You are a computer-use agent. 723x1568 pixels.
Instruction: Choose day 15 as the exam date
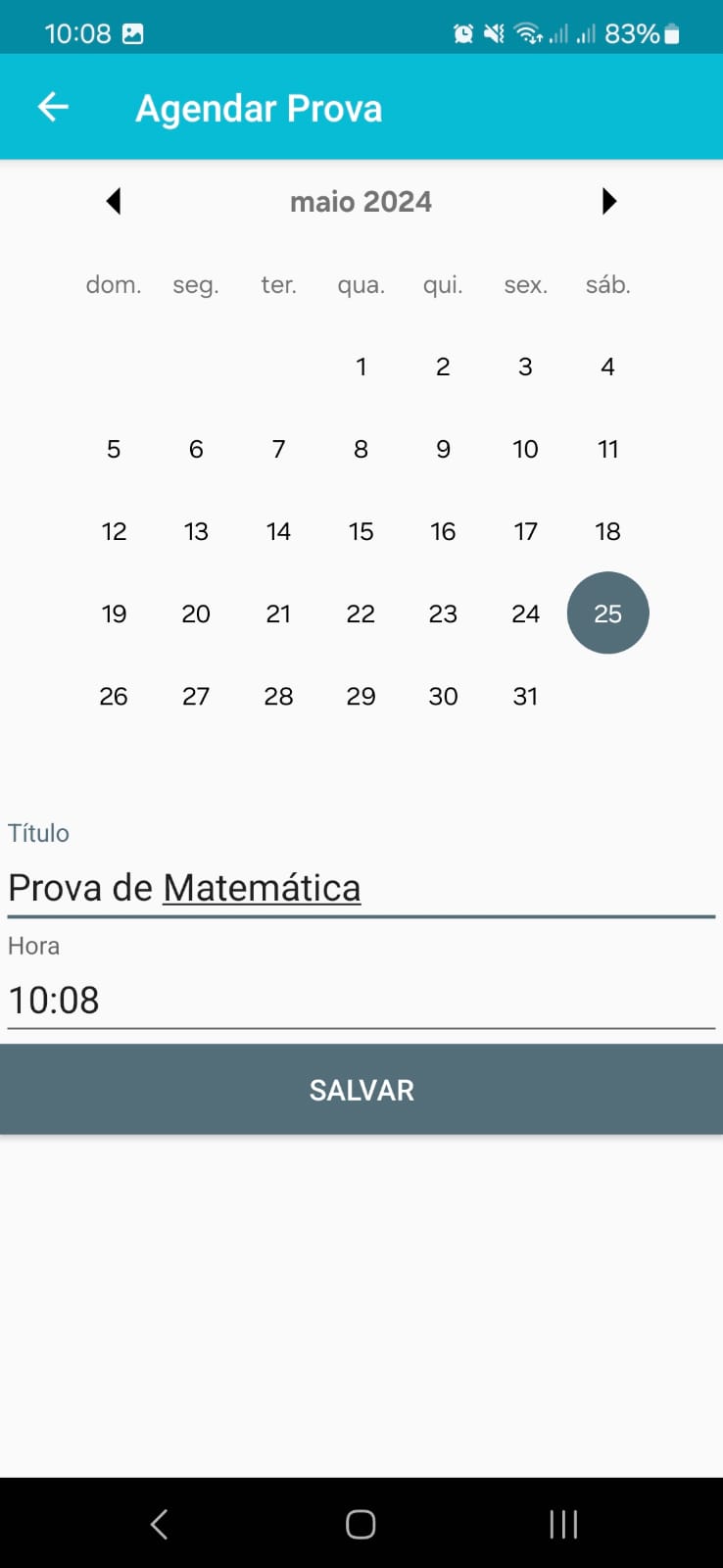361,531
